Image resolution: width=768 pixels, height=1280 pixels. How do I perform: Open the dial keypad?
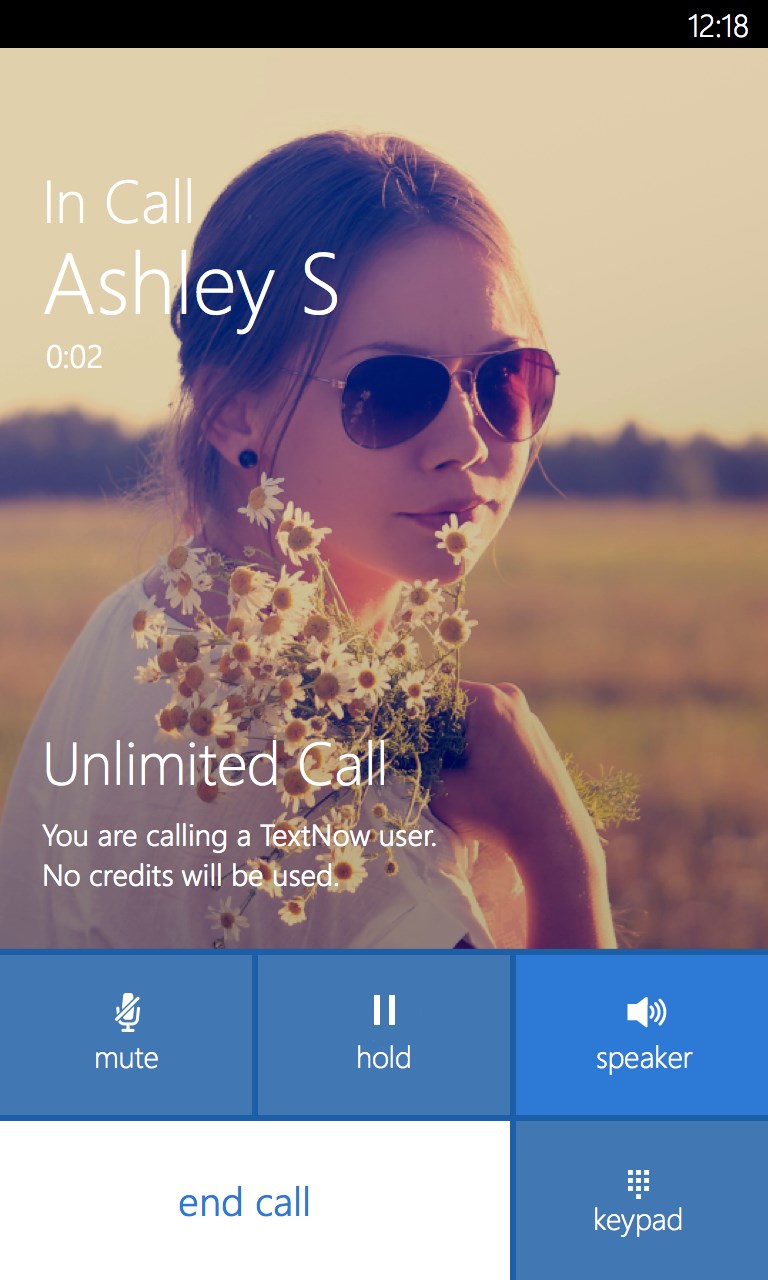(640, 1201)
